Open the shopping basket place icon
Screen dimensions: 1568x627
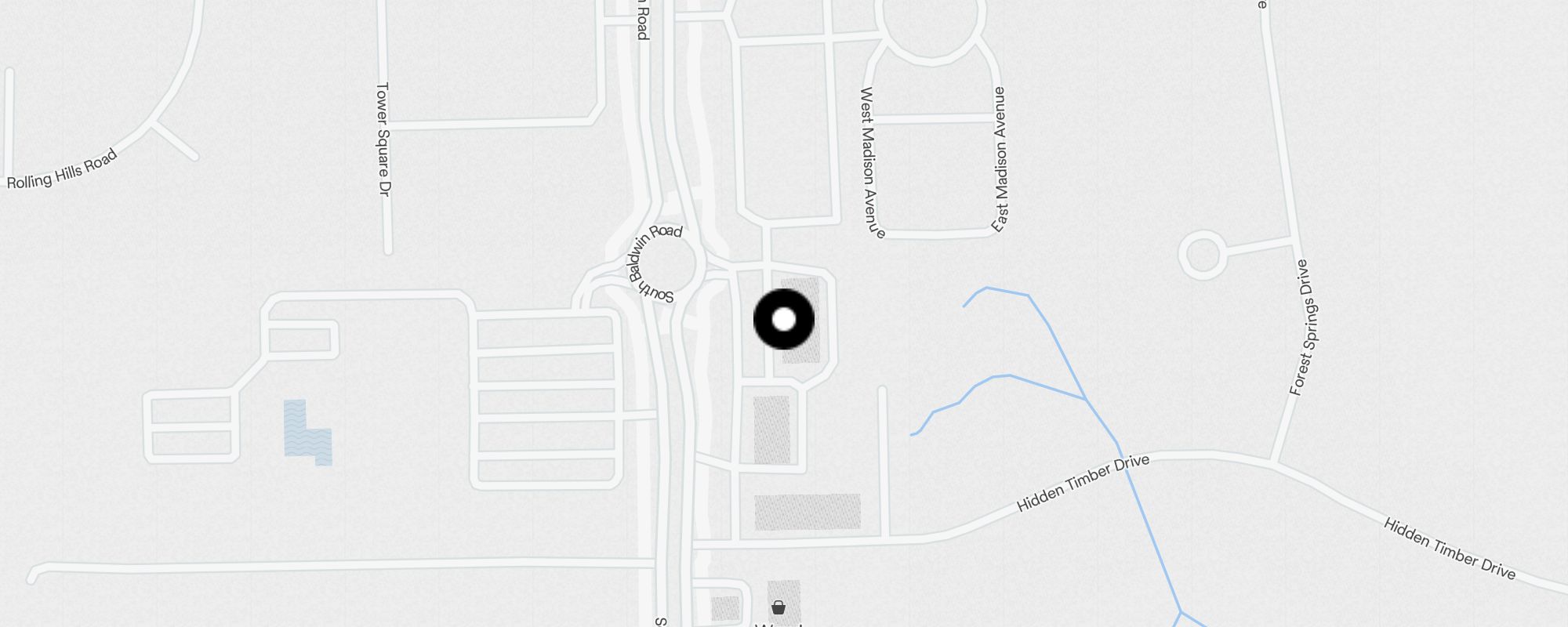click(x=778, y=607)
